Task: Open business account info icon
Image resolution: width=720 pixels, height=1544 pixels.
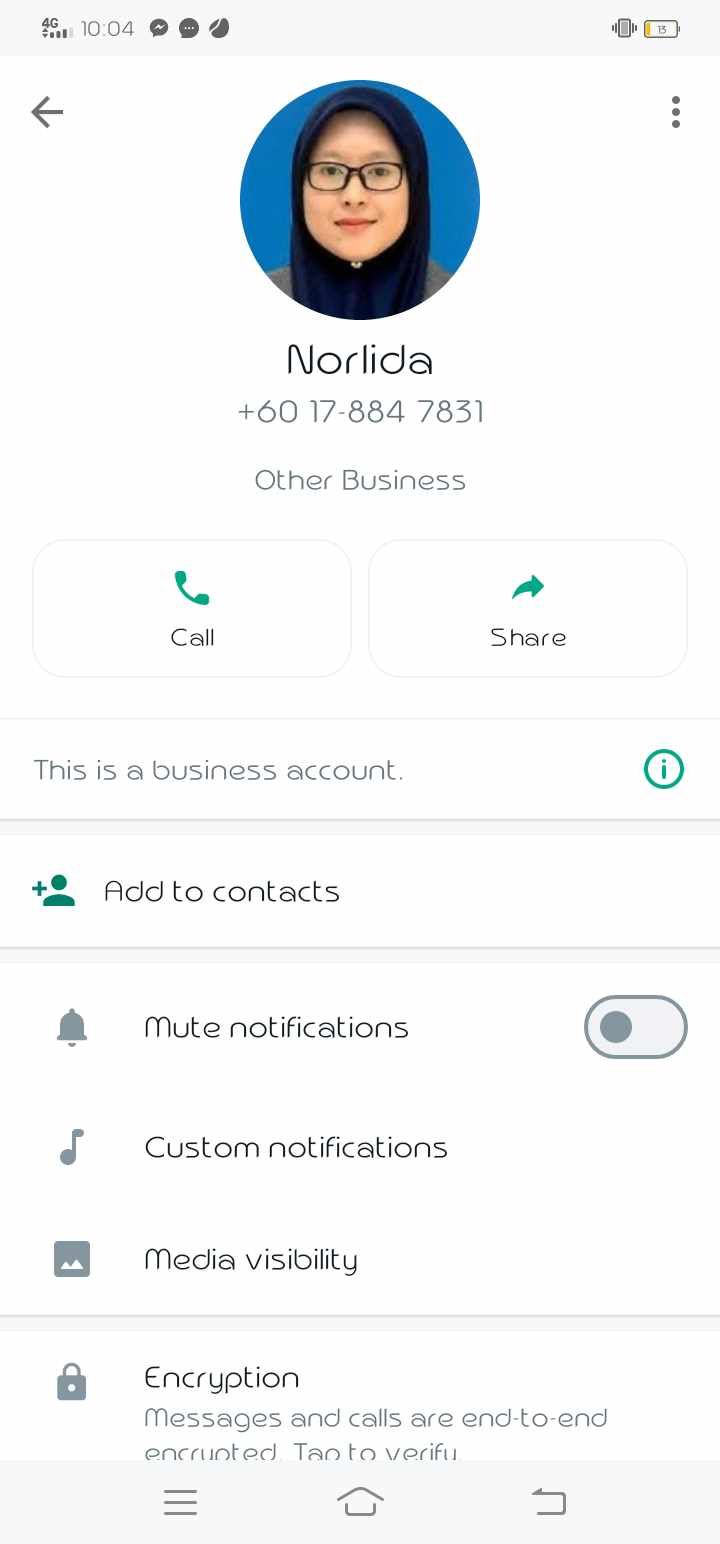Action: pyautogui.click(x=664, y=770)
